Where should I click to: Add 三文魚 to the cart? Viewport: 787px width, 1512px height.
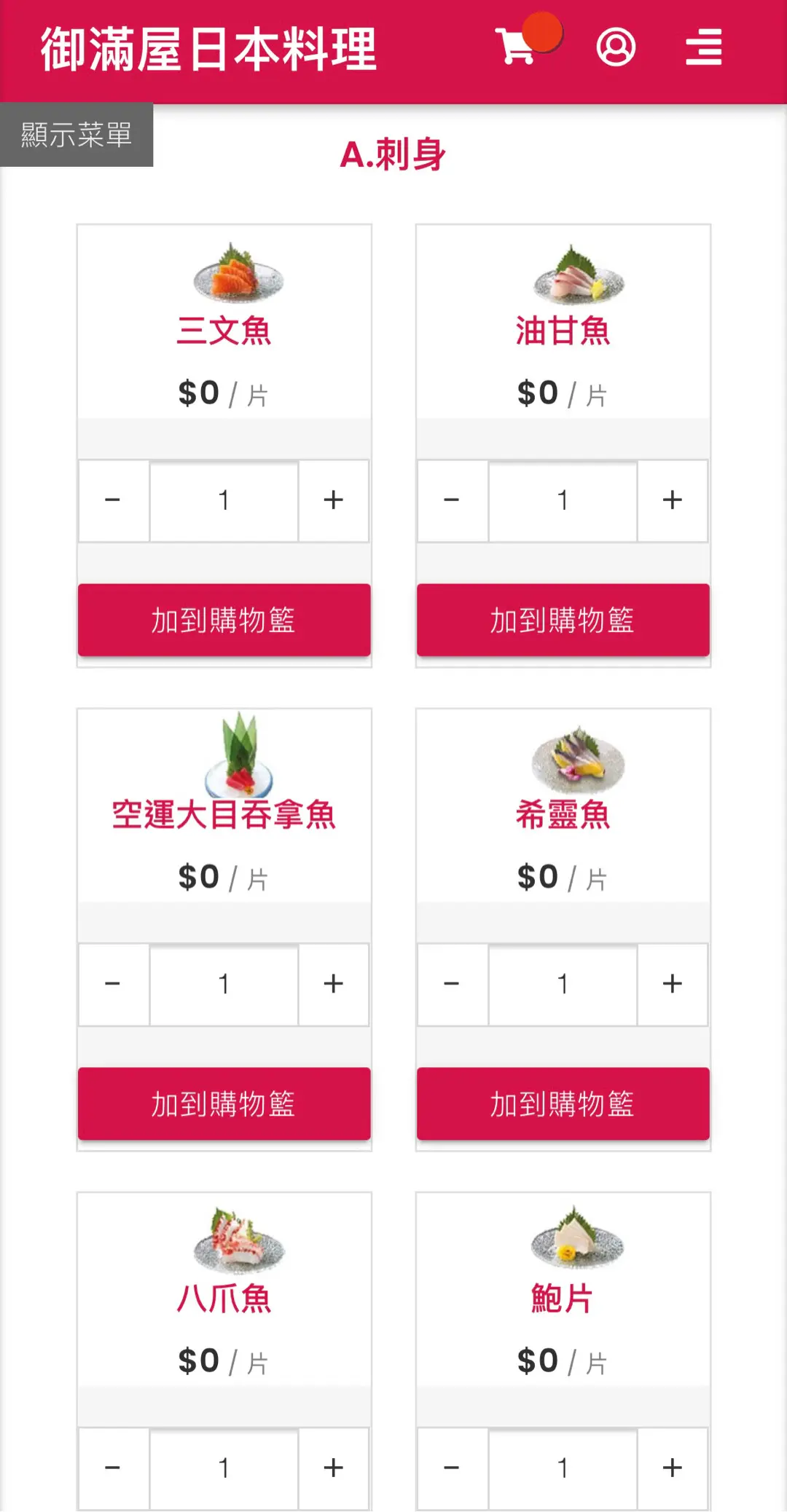point(224,621)
